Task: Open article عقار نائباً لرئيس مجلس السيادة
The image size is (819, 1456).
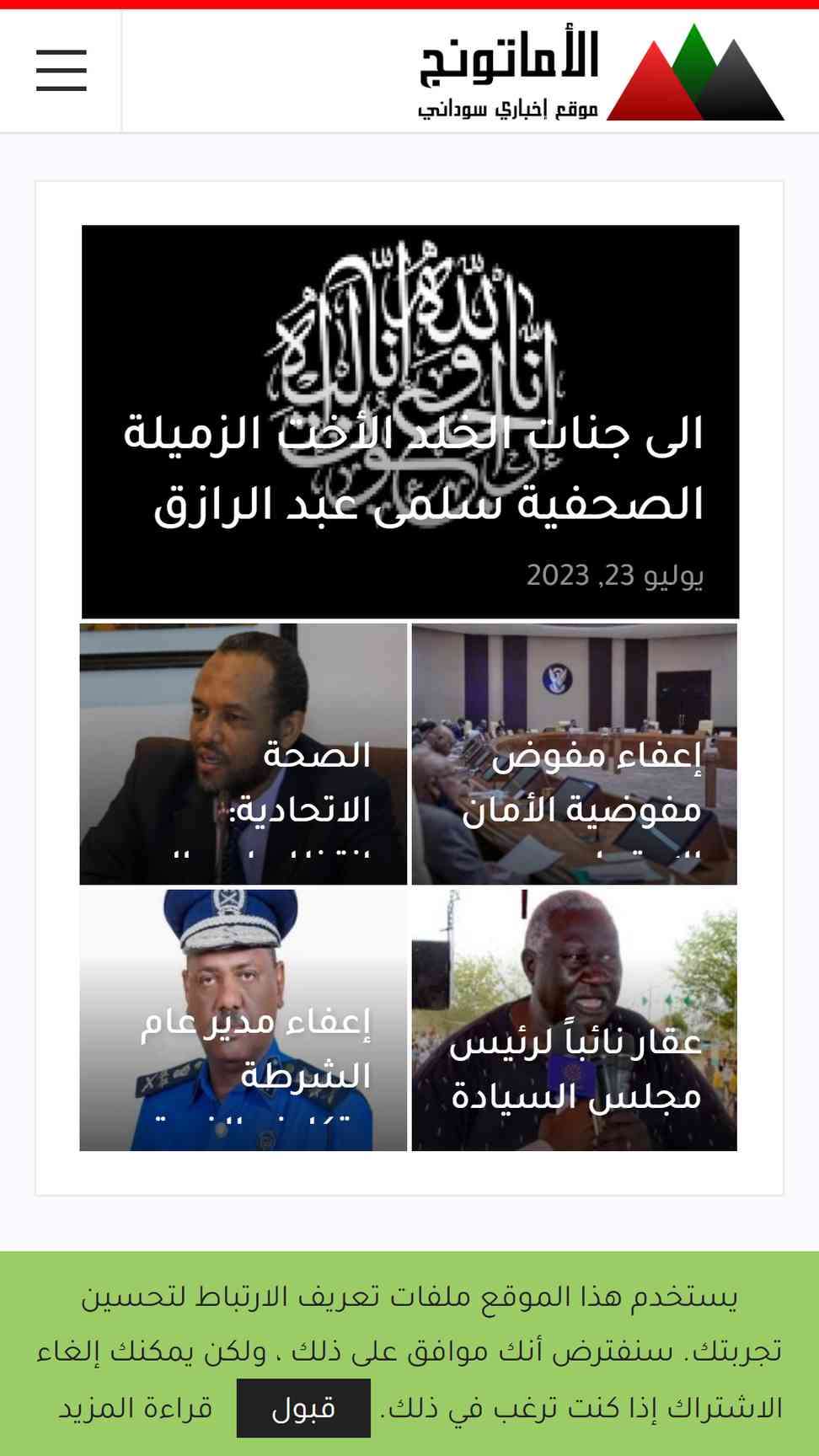Action: pos(574,1020)
